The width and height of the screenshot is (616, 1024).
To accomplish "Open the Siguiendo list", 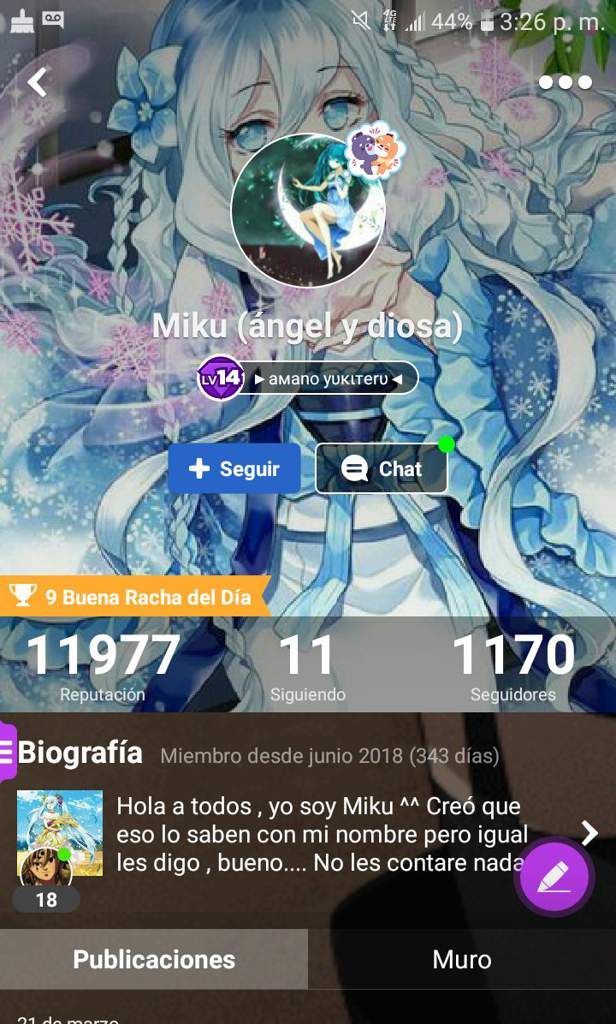I will [307, 665].
